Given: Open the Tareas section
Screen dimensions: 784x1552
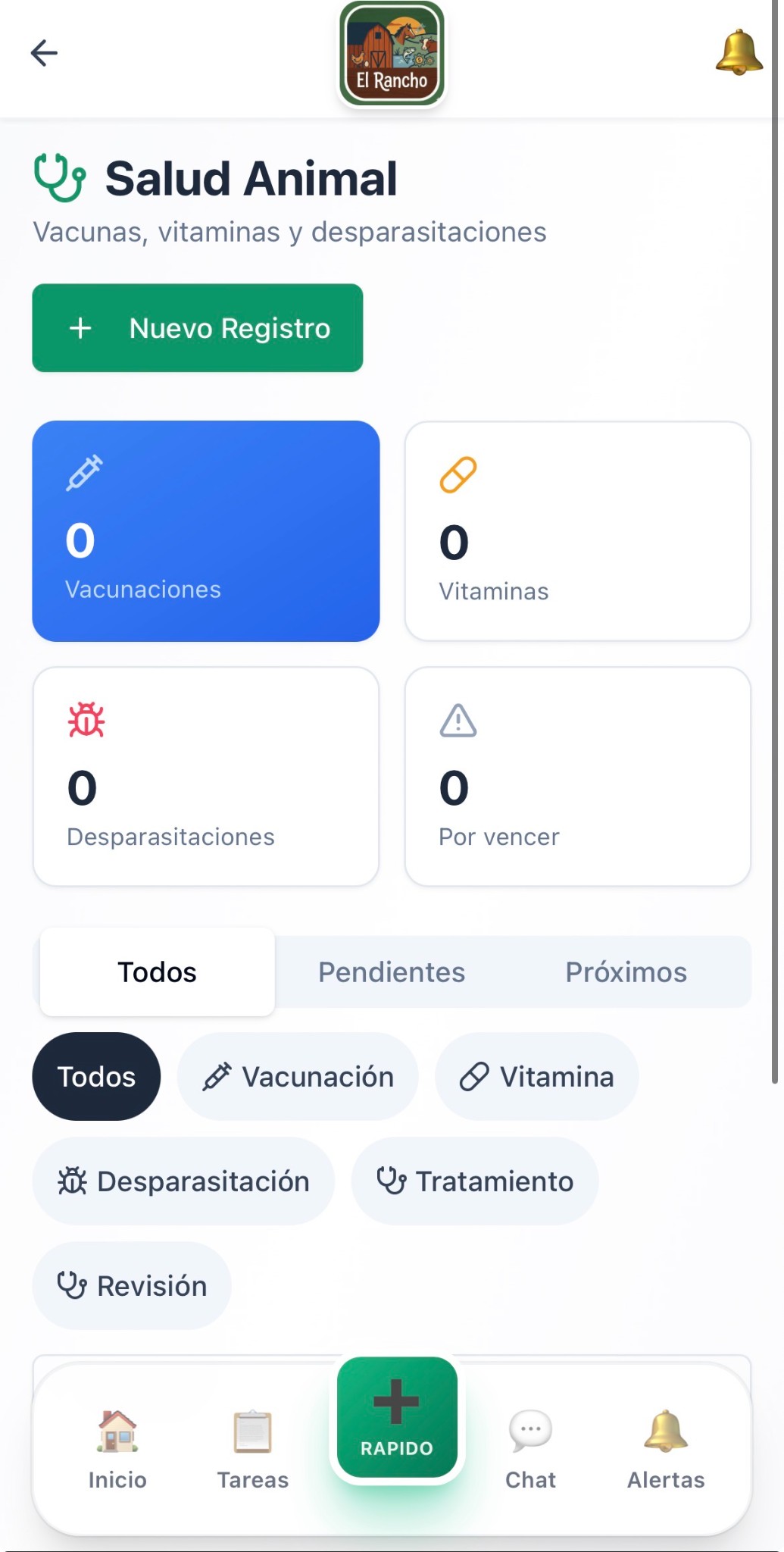Looking at the screenshot, I should click(253, 1449).
